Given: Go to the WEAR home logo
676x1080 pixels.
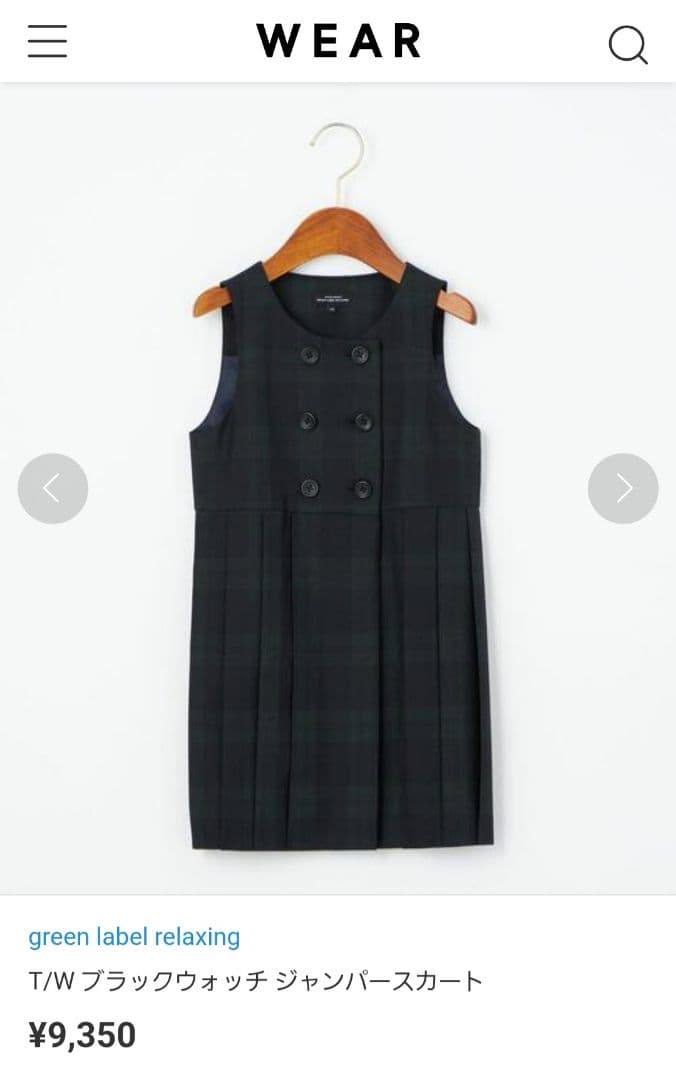Looking at the screenshot, I should click(x=338, y=41).
